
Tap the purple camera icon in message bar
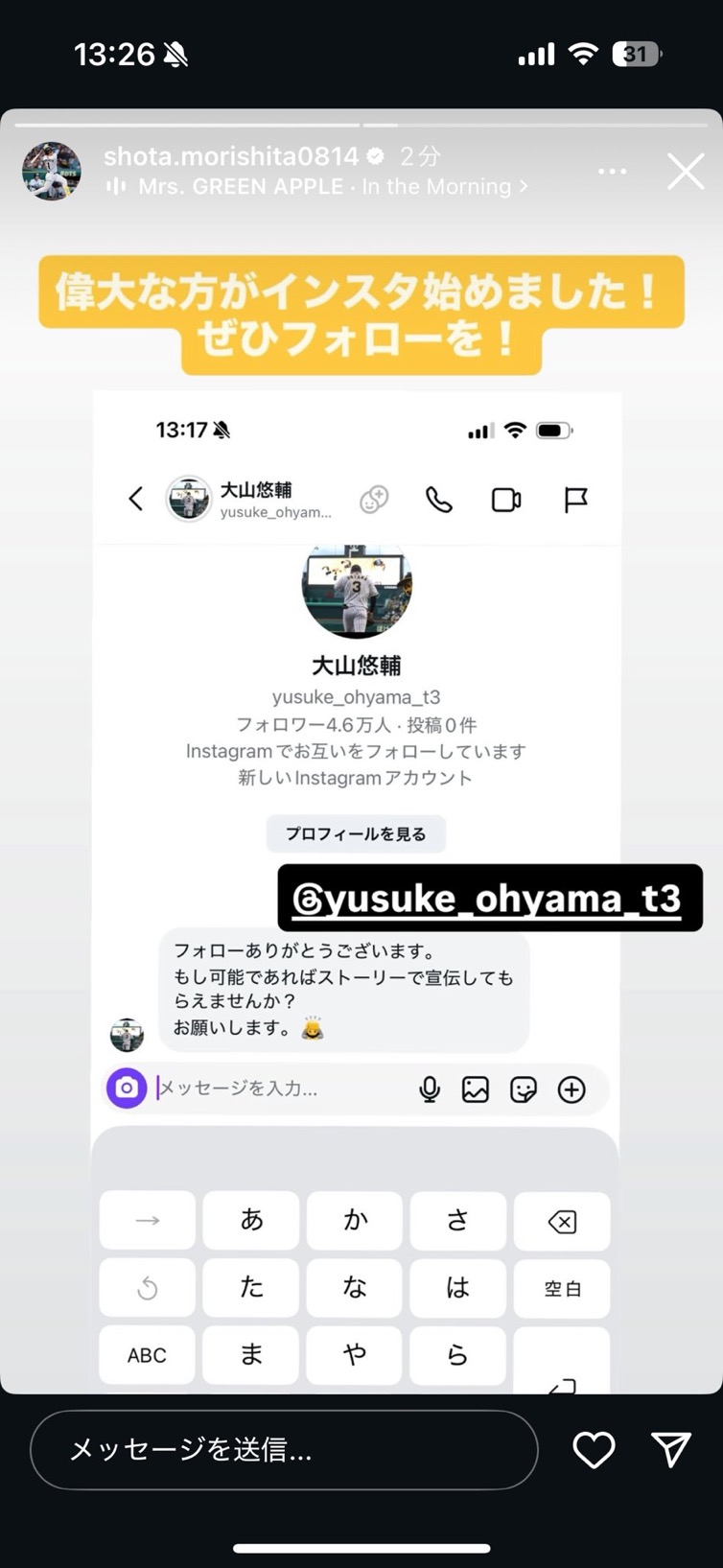tap(126, 1089)
